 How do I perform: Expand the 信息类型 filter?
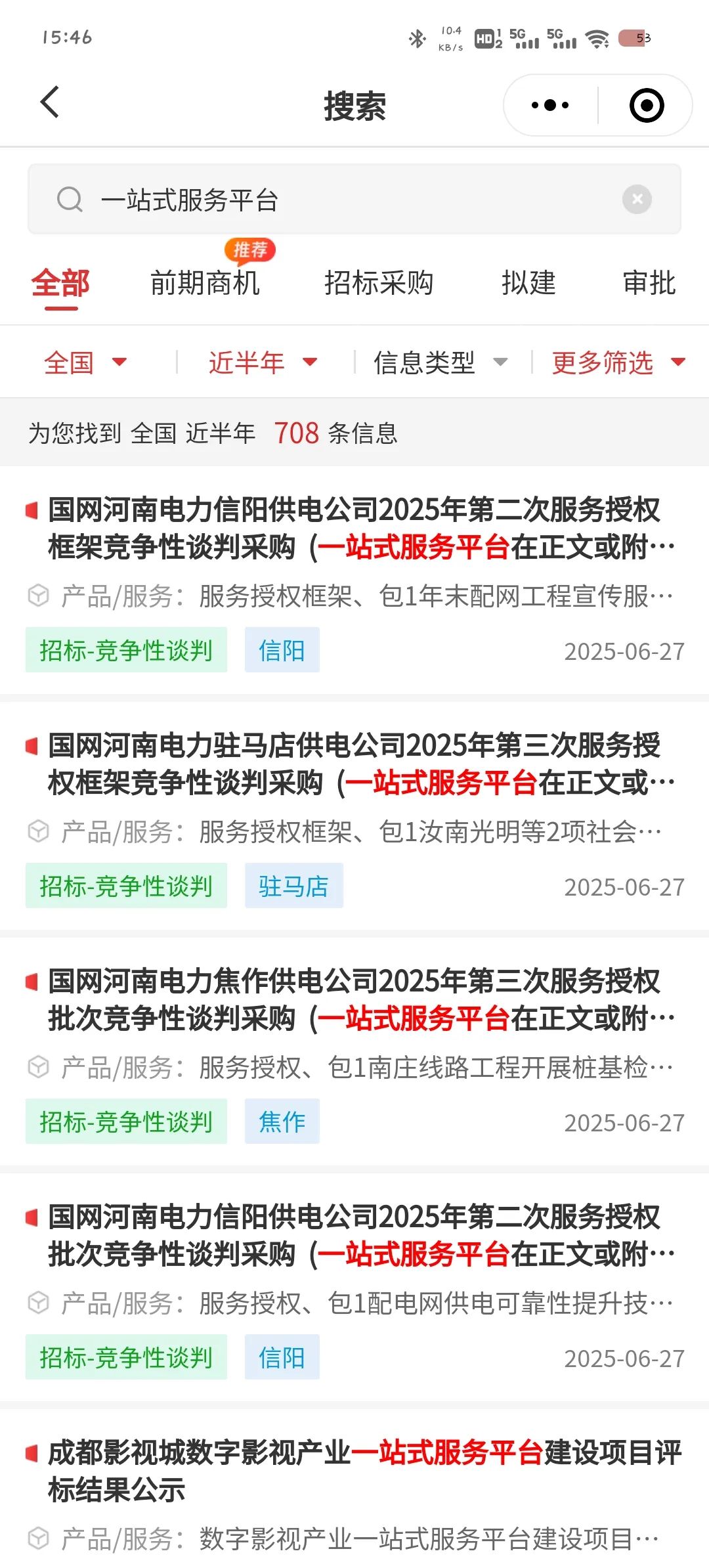pyautogui.click(x=440, y=362)
